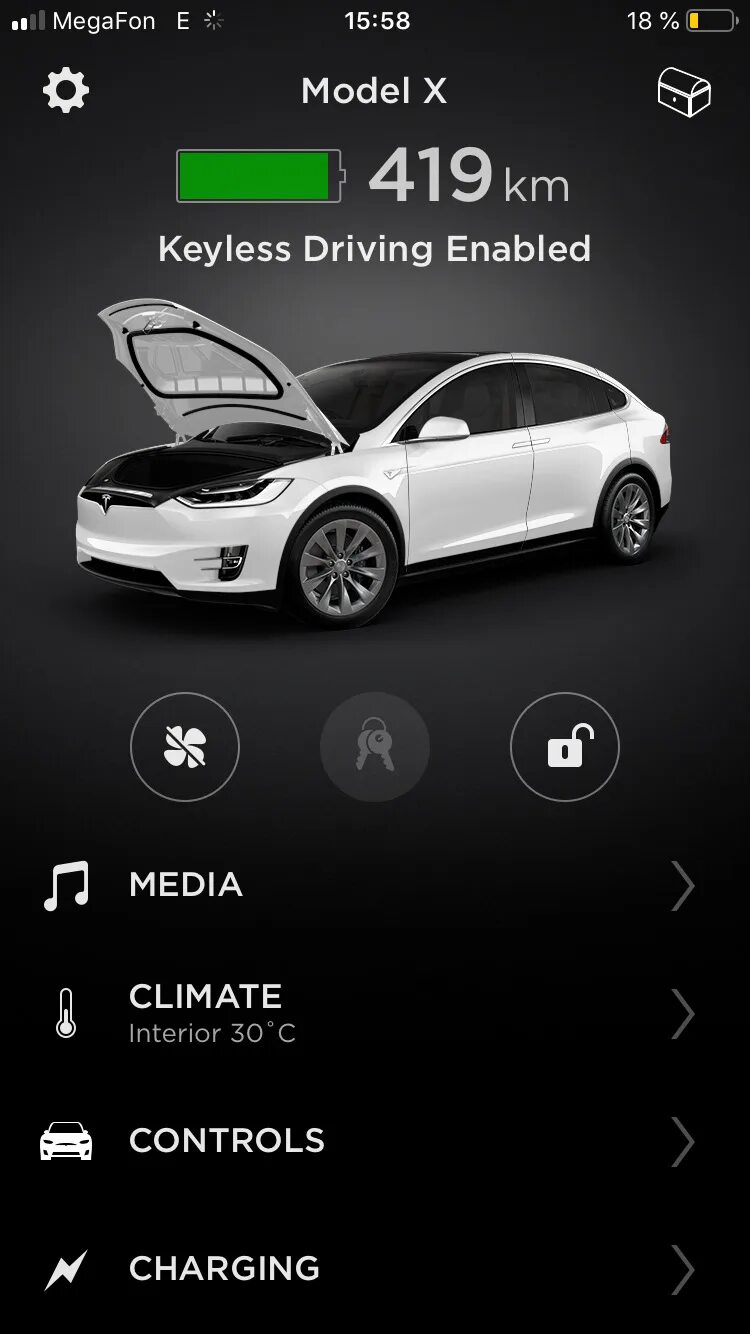The width and height of the screenshot is (750, 1334).
Task: Go to the CONTROLS section
Action: click(375, 1141)
